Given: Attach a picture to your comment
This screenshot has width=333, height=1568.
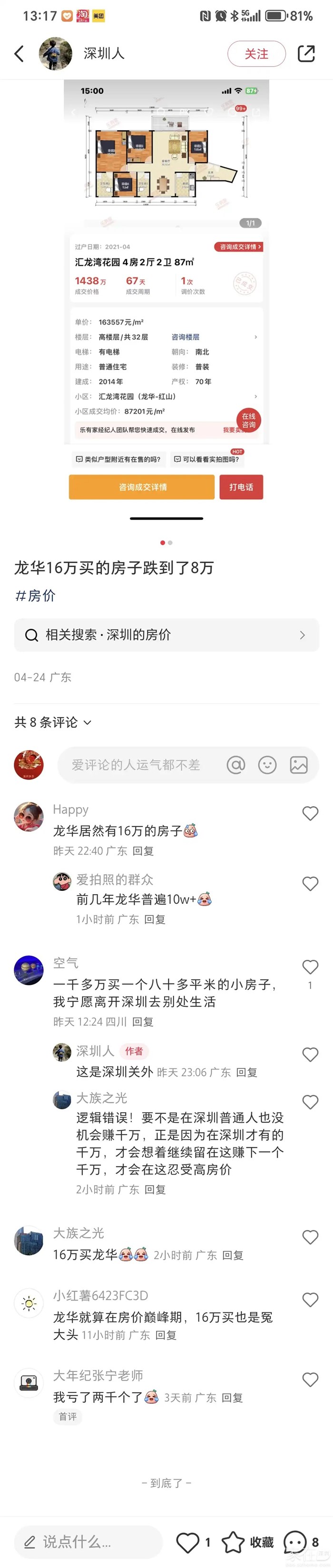Looking at the screenshot, I should [x=299, y=765].
